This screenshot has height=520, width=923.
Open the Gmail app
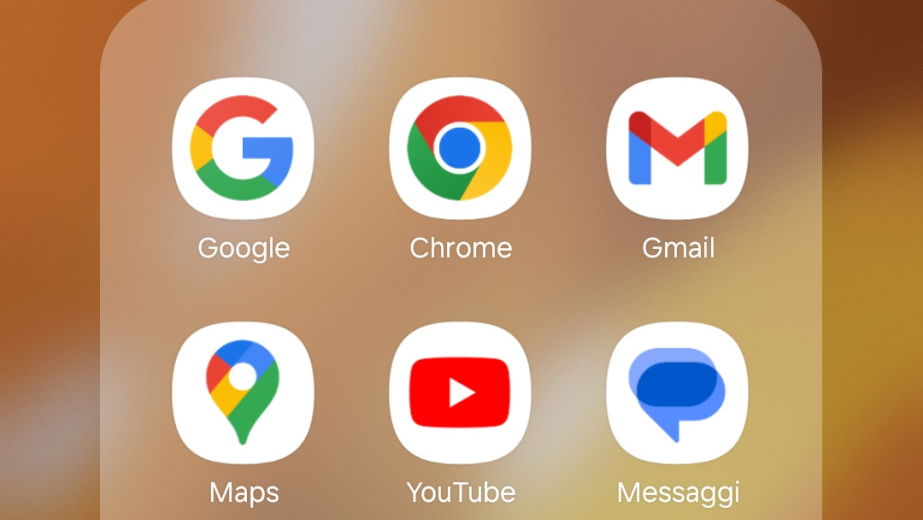tap(677, 148)
